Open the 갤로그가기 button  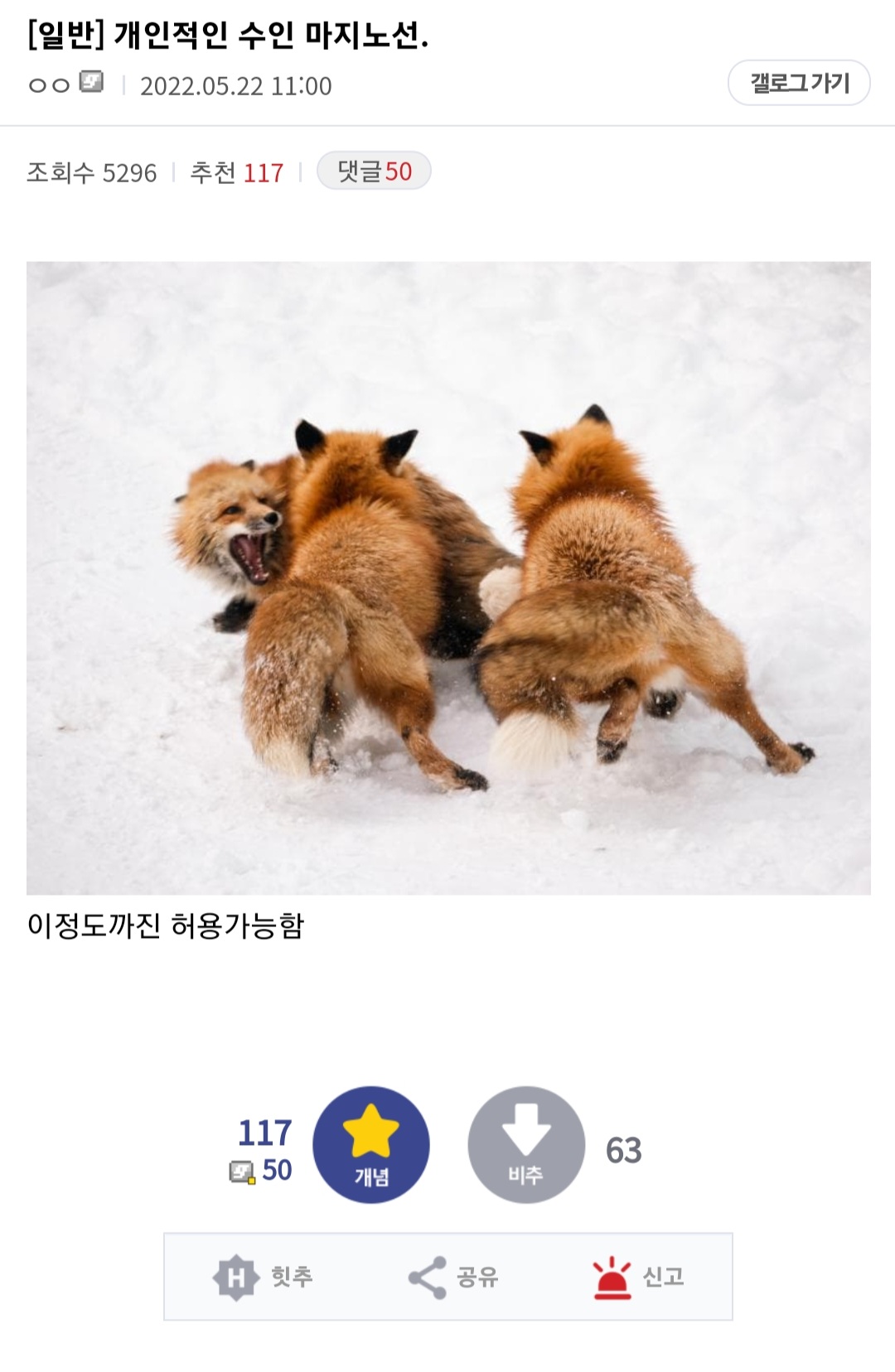pos(799,83)
